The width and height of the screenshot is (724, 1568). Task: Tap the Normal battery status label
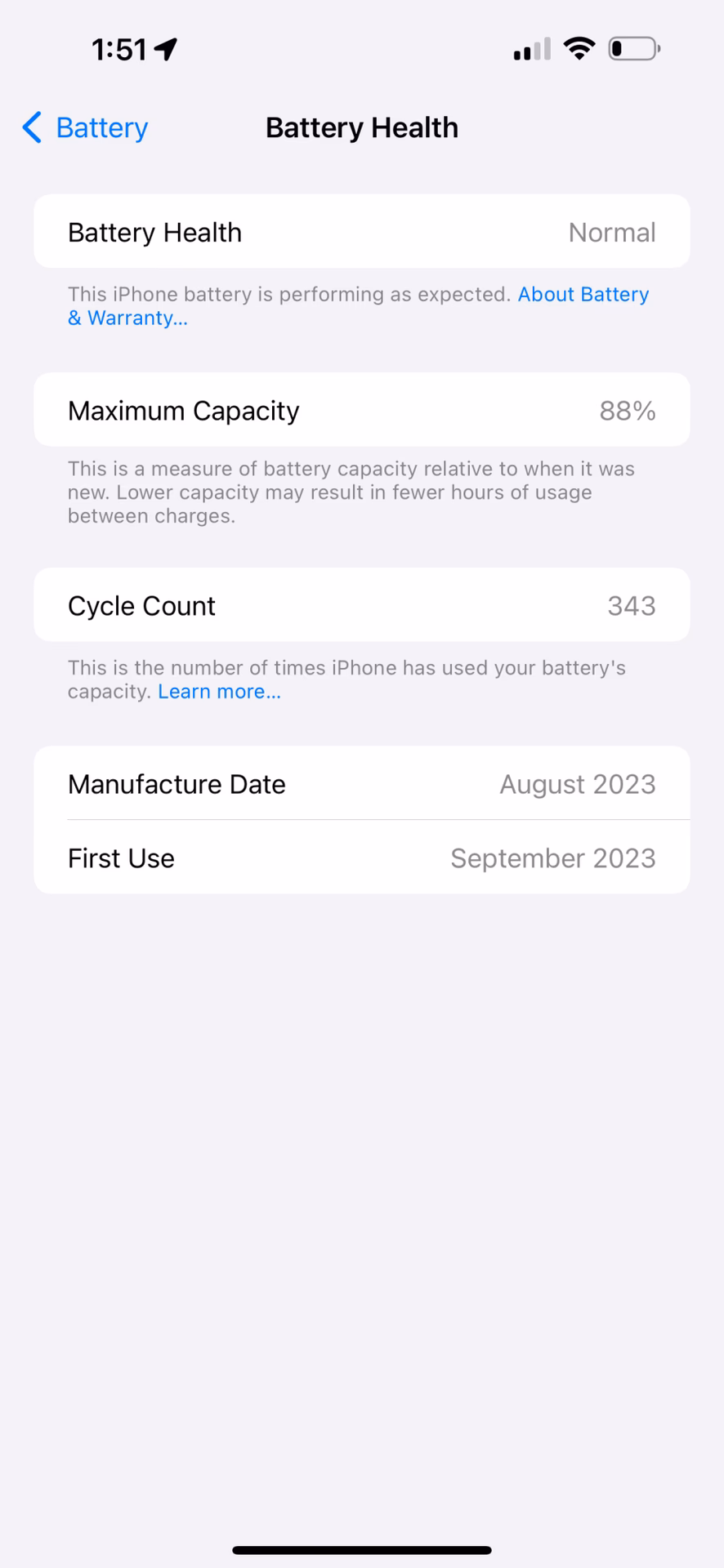611,232
